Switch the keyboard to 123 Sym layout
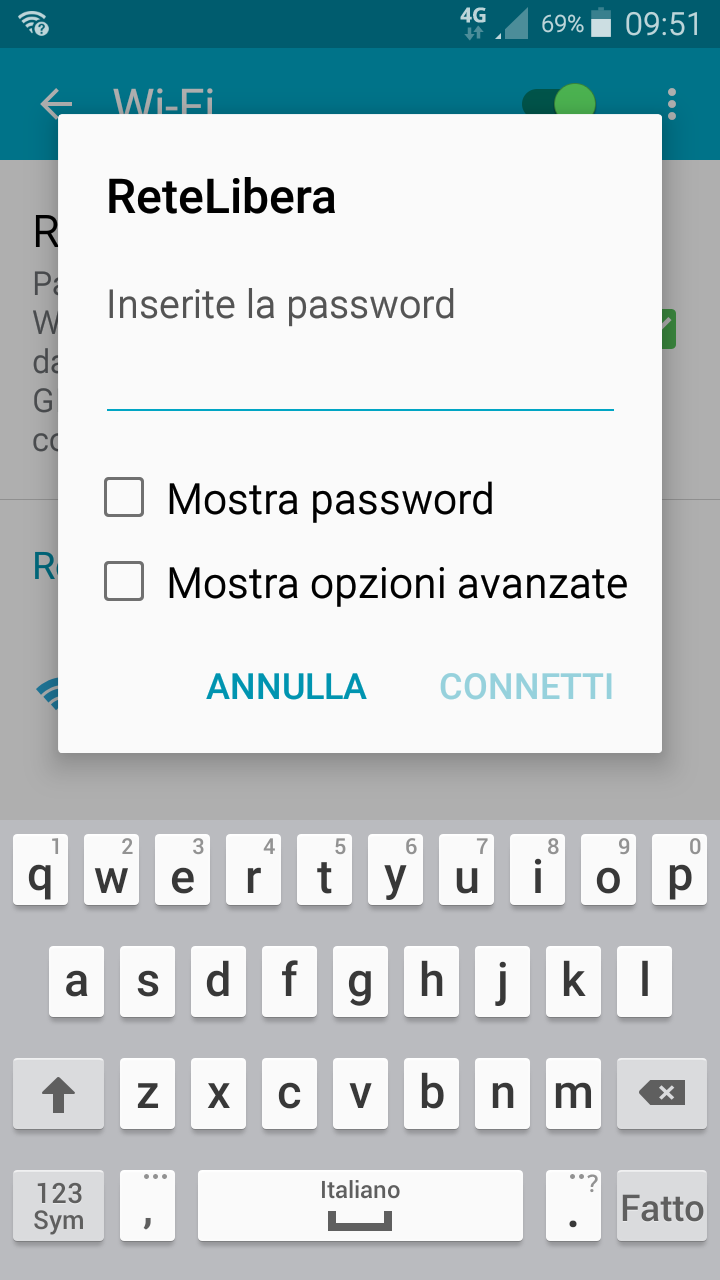The image size is (720, 1280). click(59, 1207)
